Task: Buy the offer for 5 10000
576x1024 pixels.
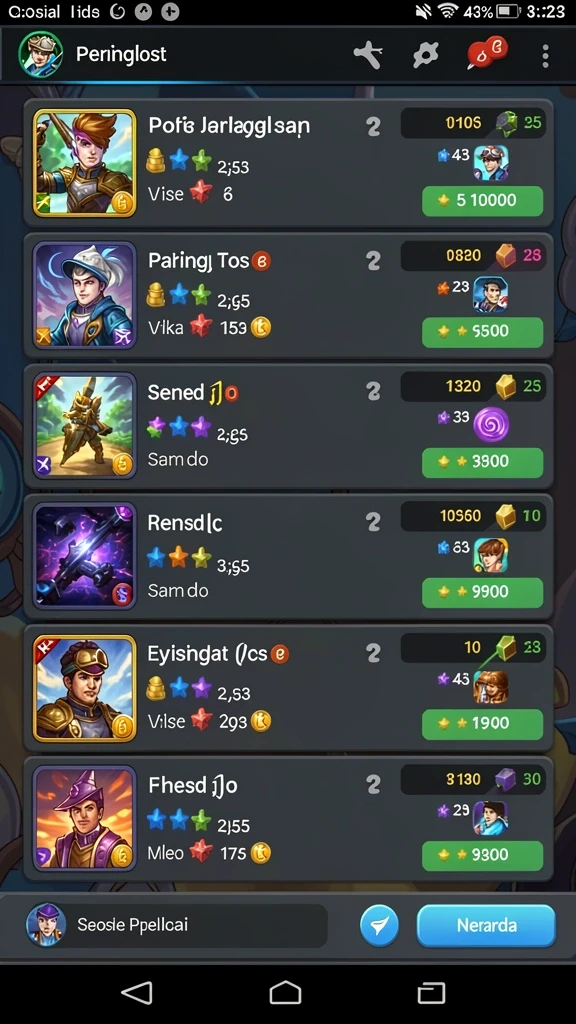Action: (483, 200)
